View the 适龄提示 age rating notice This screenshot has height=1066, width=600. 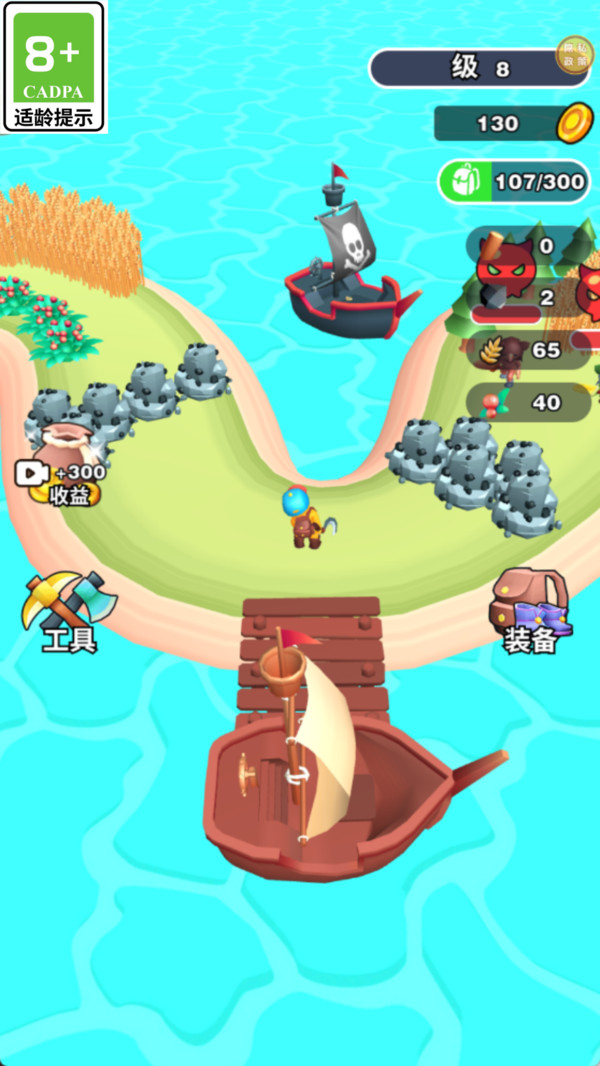pos(54,67)
